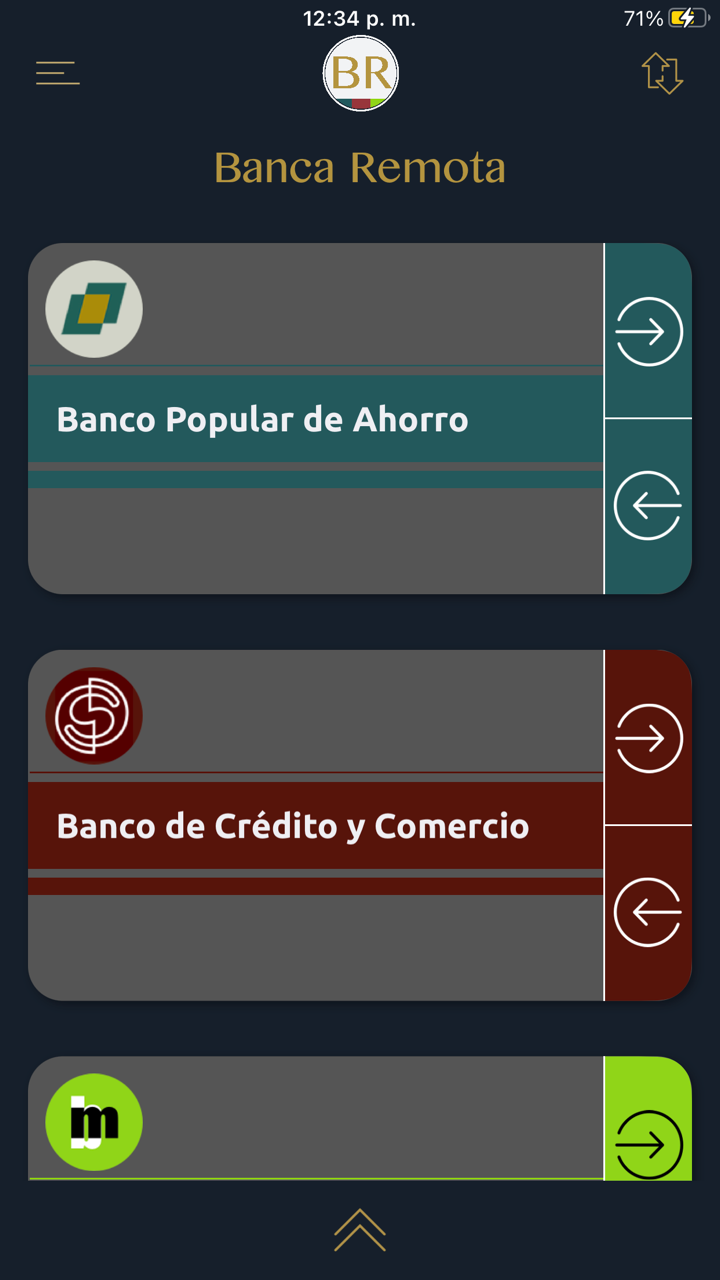Select the Banca Remota title
The height and width of the screenshot is (1280, 720).
[358, 167]
